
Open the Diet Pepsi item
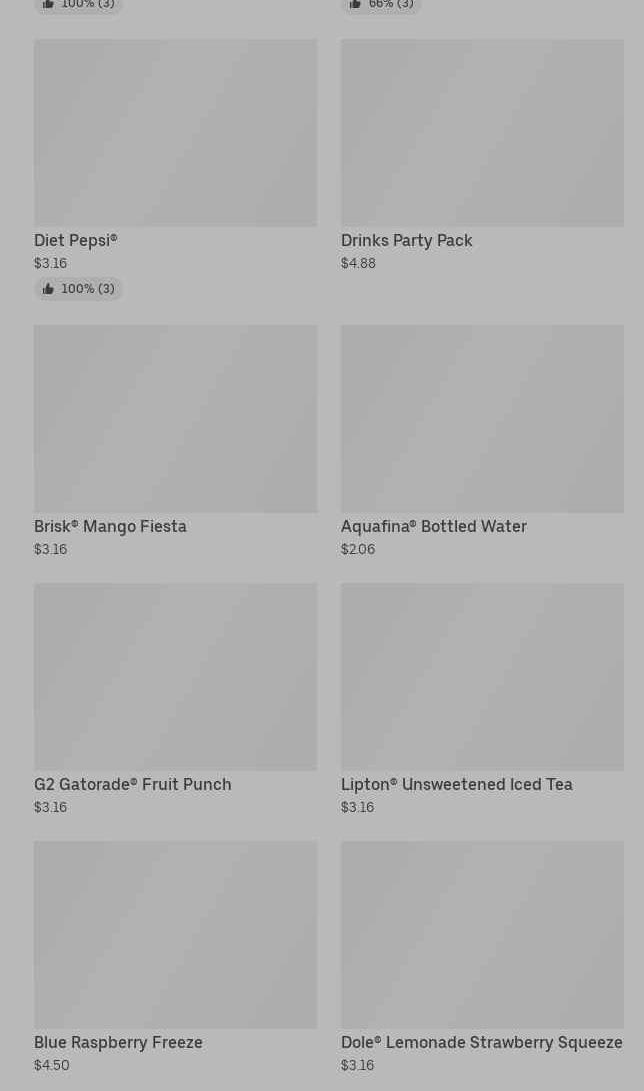[x=175, y=135]
